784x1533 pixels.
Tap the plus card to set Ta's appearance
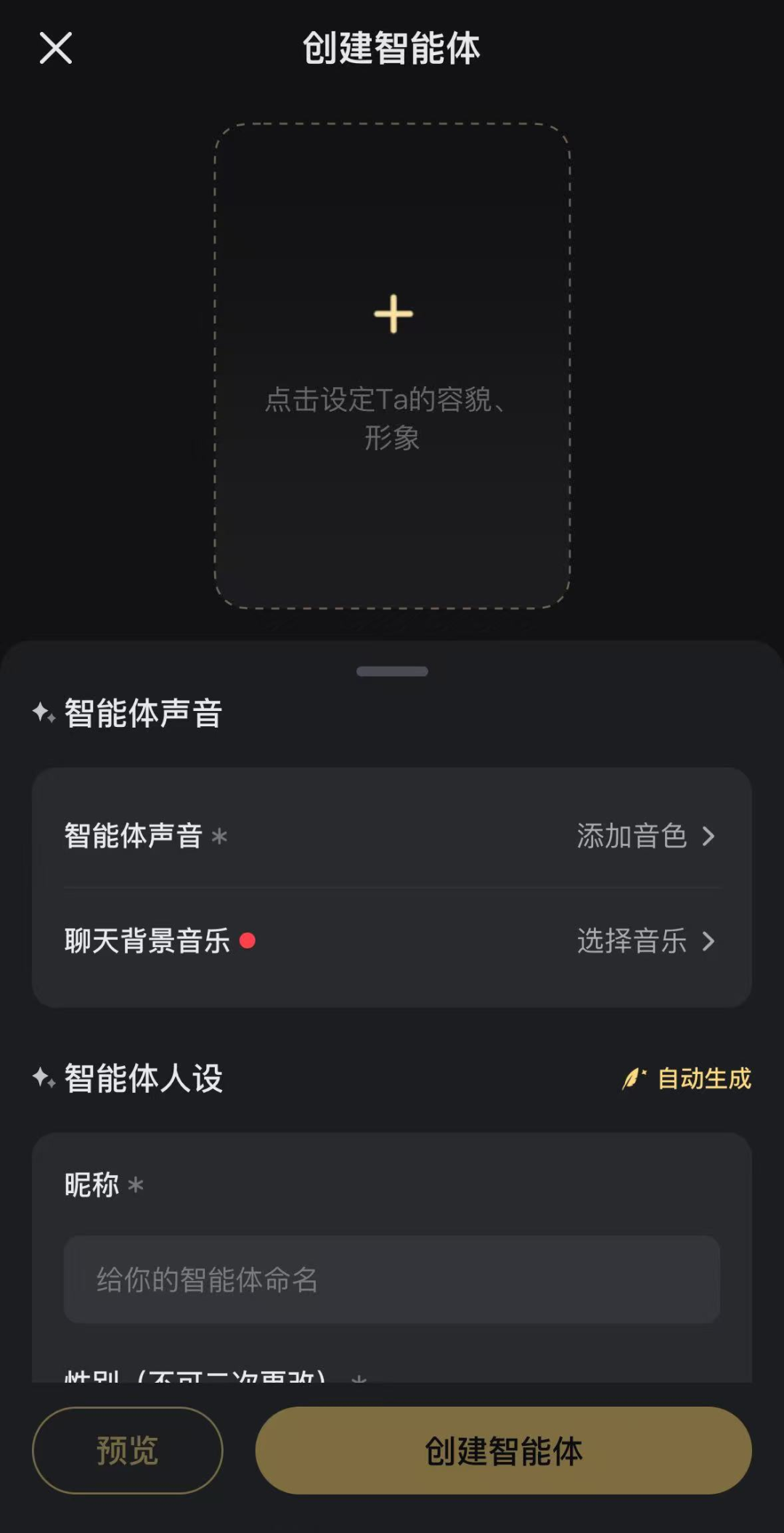(392, 365)
